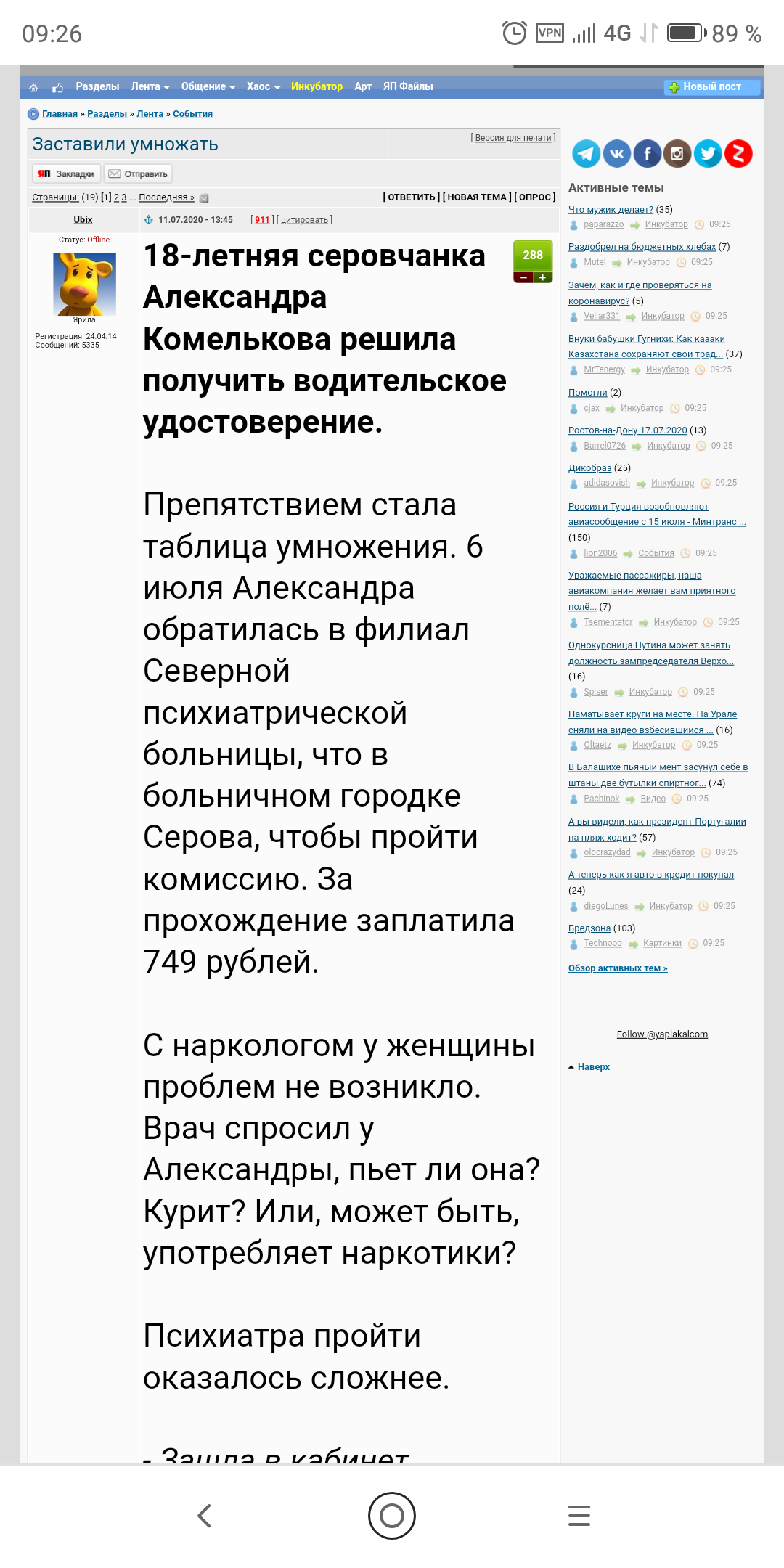Upvote the post with the plus button

[543, 277]
